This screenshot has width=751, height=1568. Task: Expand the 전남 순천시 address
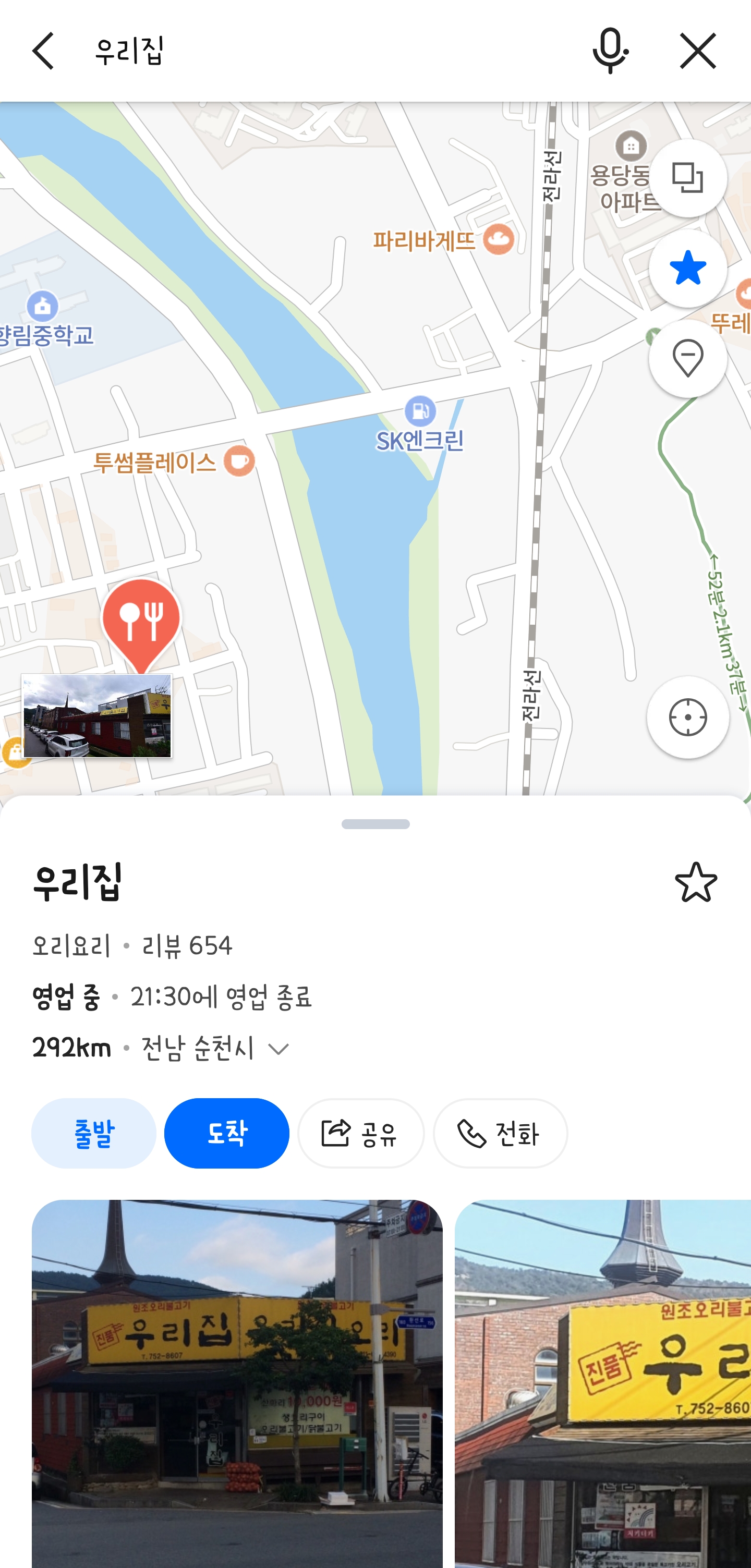278,1049
